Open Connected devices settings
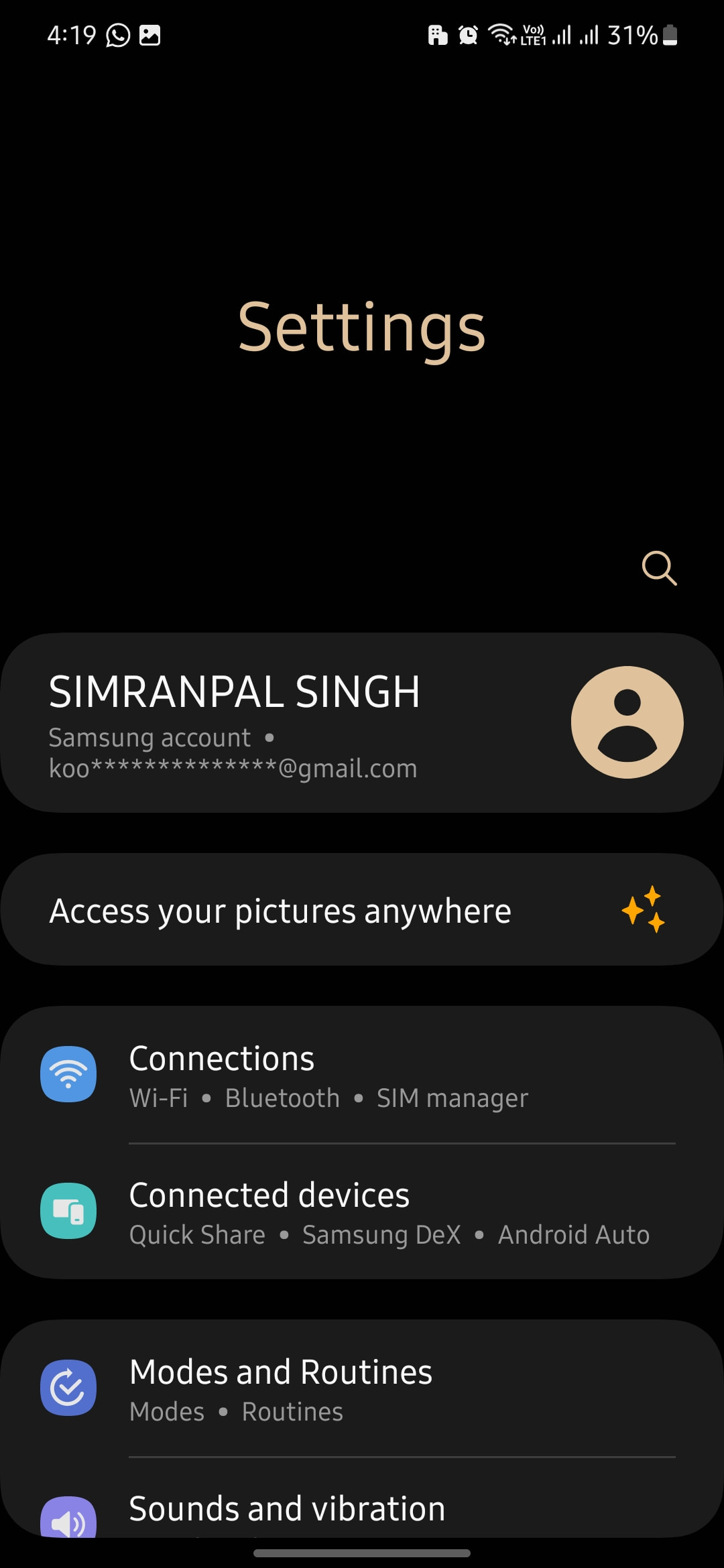The height and width of the screenshot is (1568, 724). (362, 1212)
